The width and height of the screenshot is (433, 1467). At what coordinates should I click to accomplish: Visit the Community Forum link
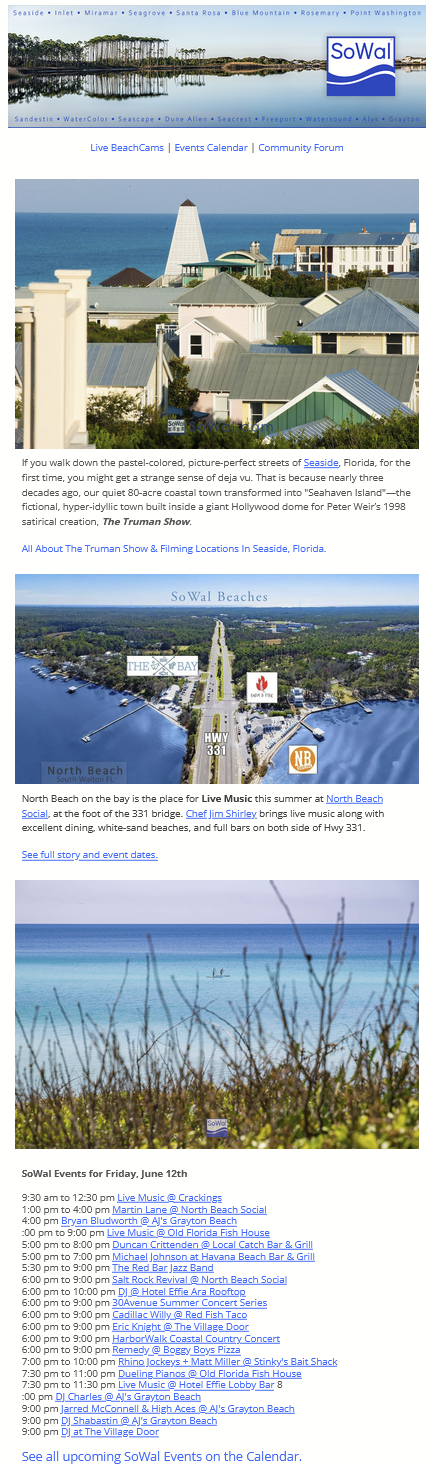(301, 148)
